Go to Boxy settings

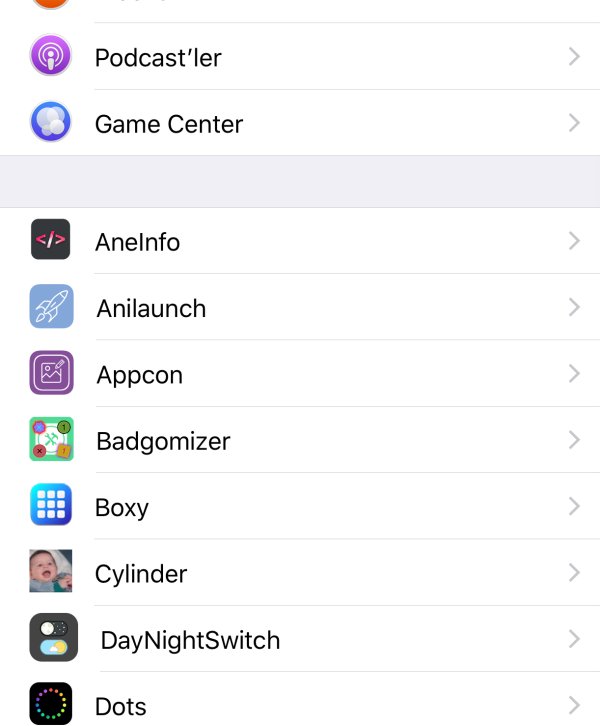pyautogui.click(x=300, y=507)
